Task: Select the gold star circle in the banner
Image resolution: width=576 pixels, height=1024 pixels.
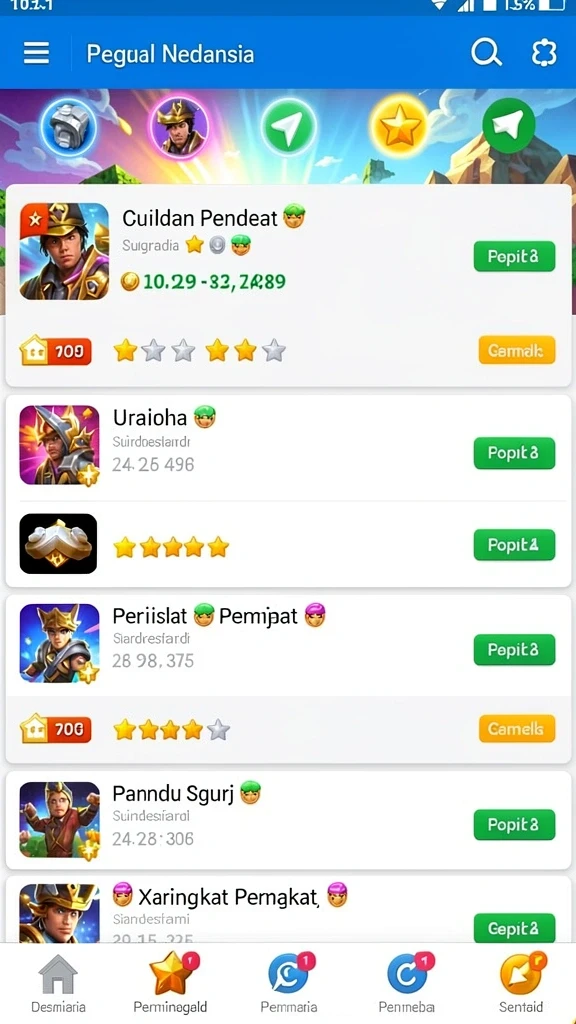Action: [x=399, y=126]
